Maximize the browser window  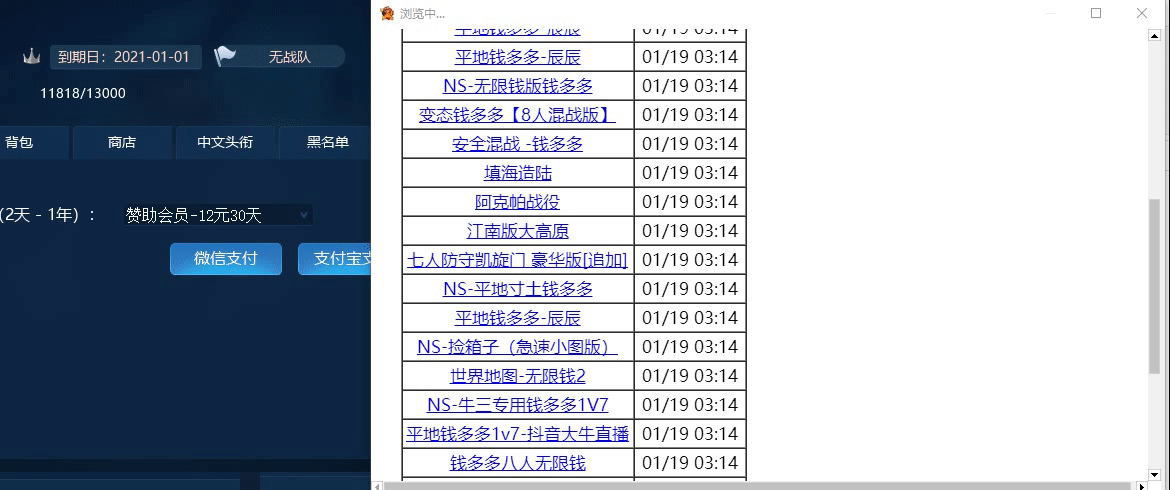[x=1096, y=13]
